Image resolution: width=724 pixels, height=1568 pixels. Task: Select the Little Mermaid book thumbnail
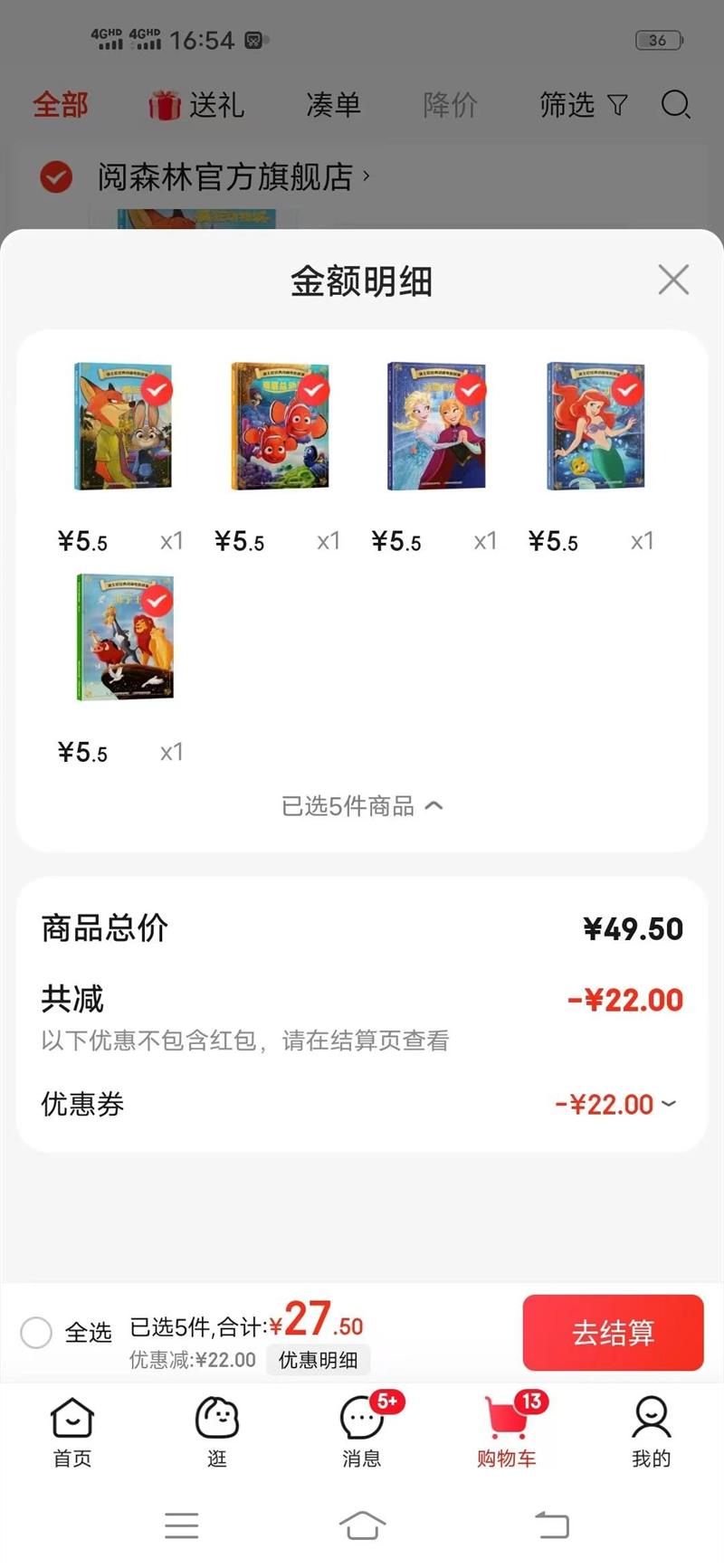(x=595, y=426)
